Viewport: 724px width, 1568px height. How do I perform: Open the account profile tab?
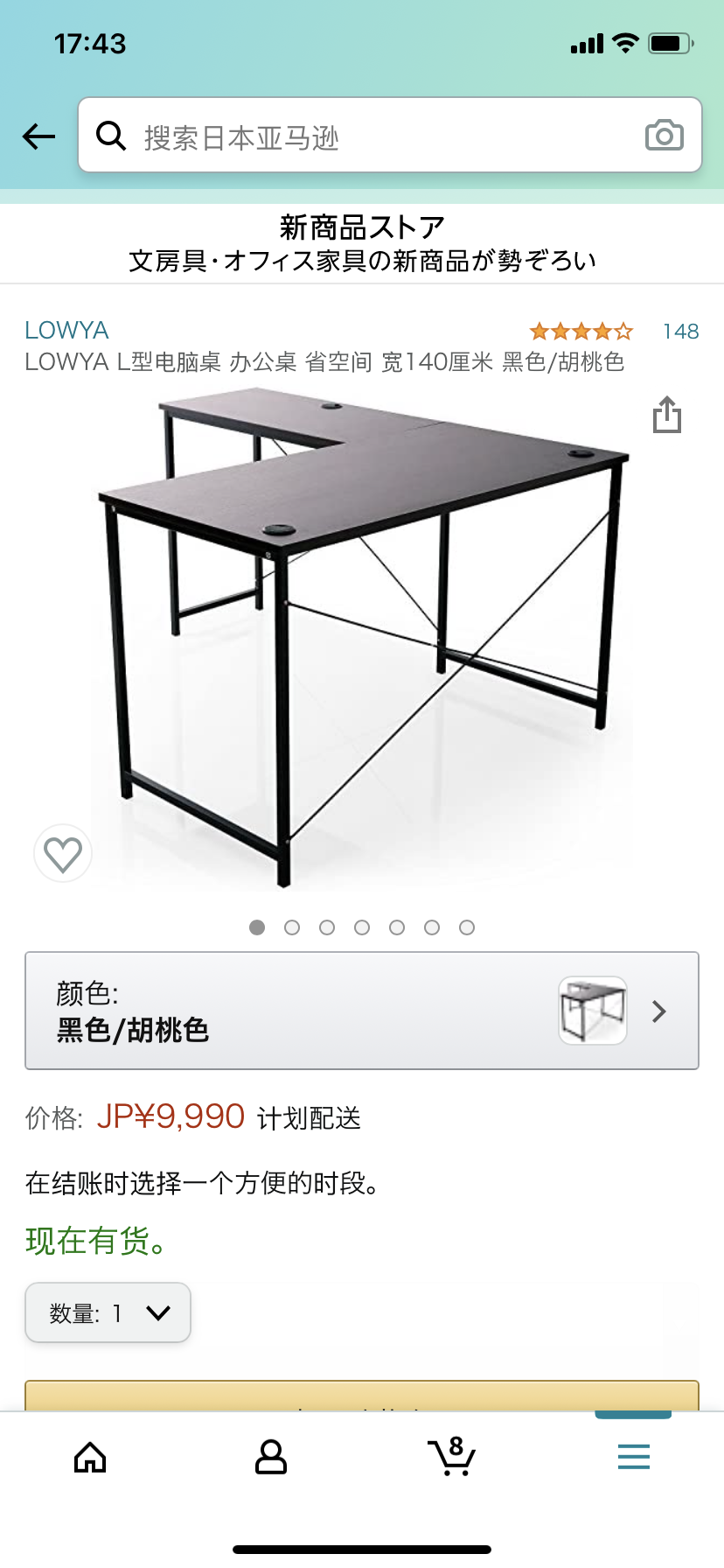(x=271, y=1458)
